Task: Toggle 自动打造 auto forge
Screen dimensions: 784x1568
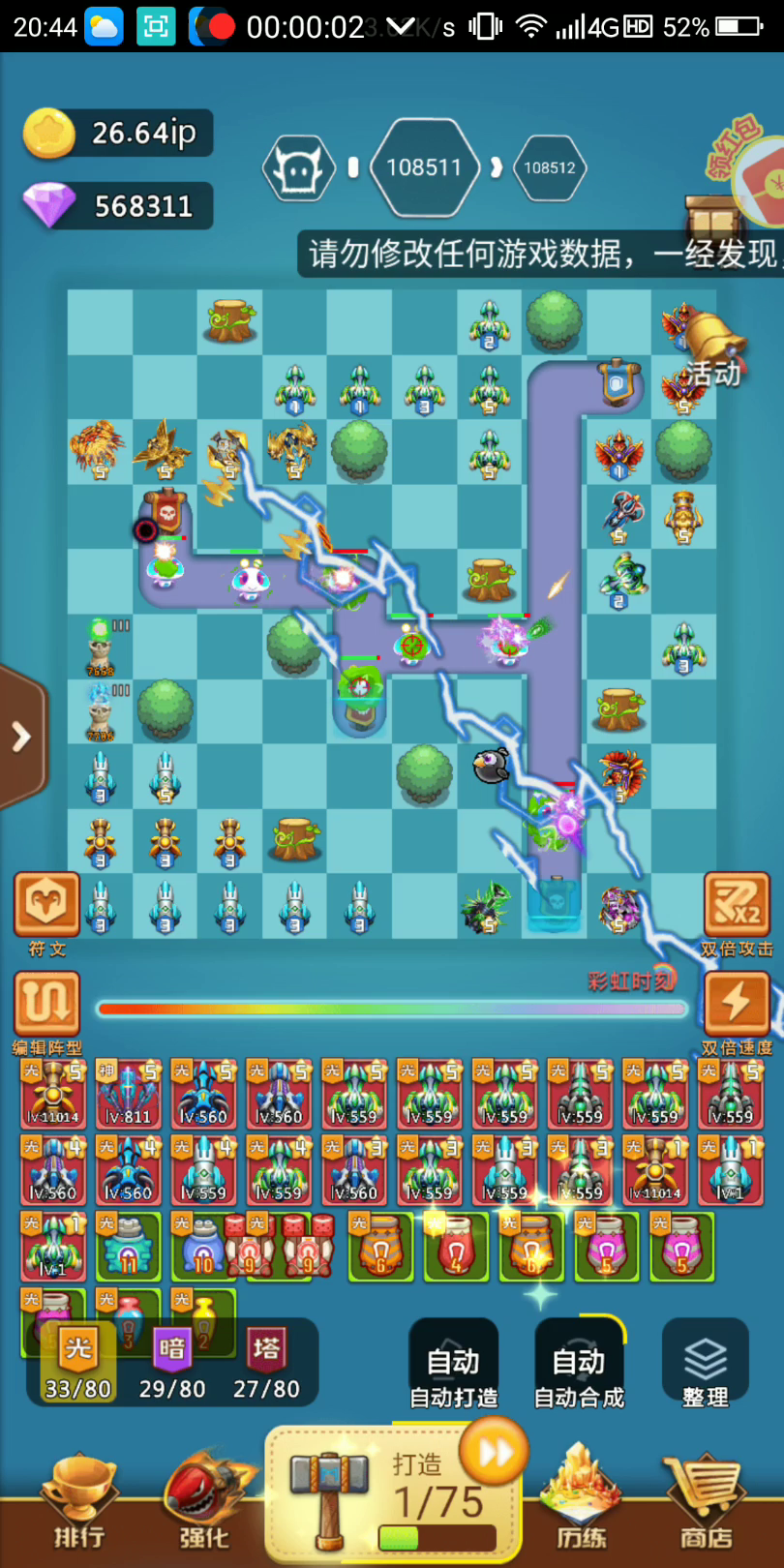Action: (x=454, y=1365)
